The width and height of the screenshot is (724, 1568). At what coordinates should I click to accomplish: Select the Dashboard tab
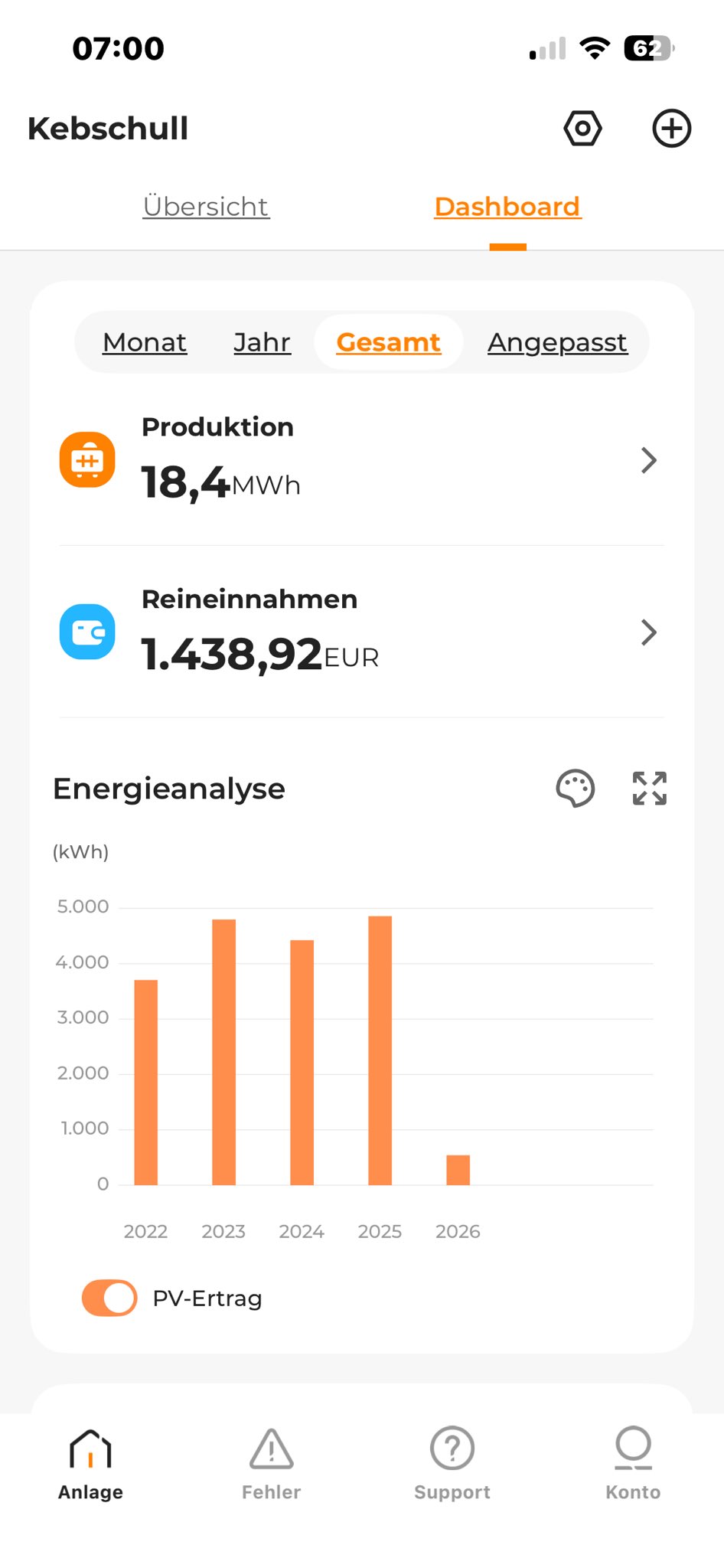[x=507, y=207]
